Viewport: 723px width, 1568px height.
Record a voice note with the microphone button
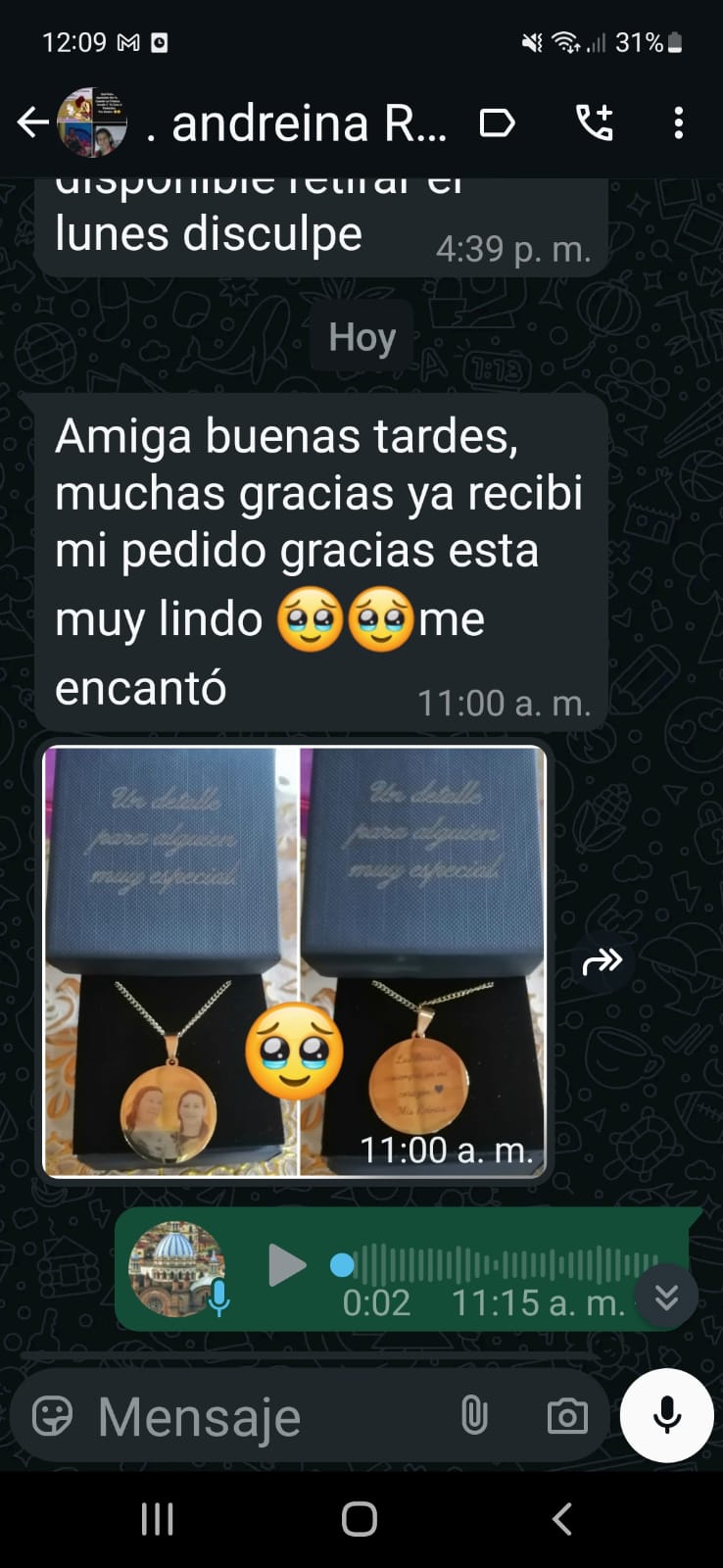667,1416
